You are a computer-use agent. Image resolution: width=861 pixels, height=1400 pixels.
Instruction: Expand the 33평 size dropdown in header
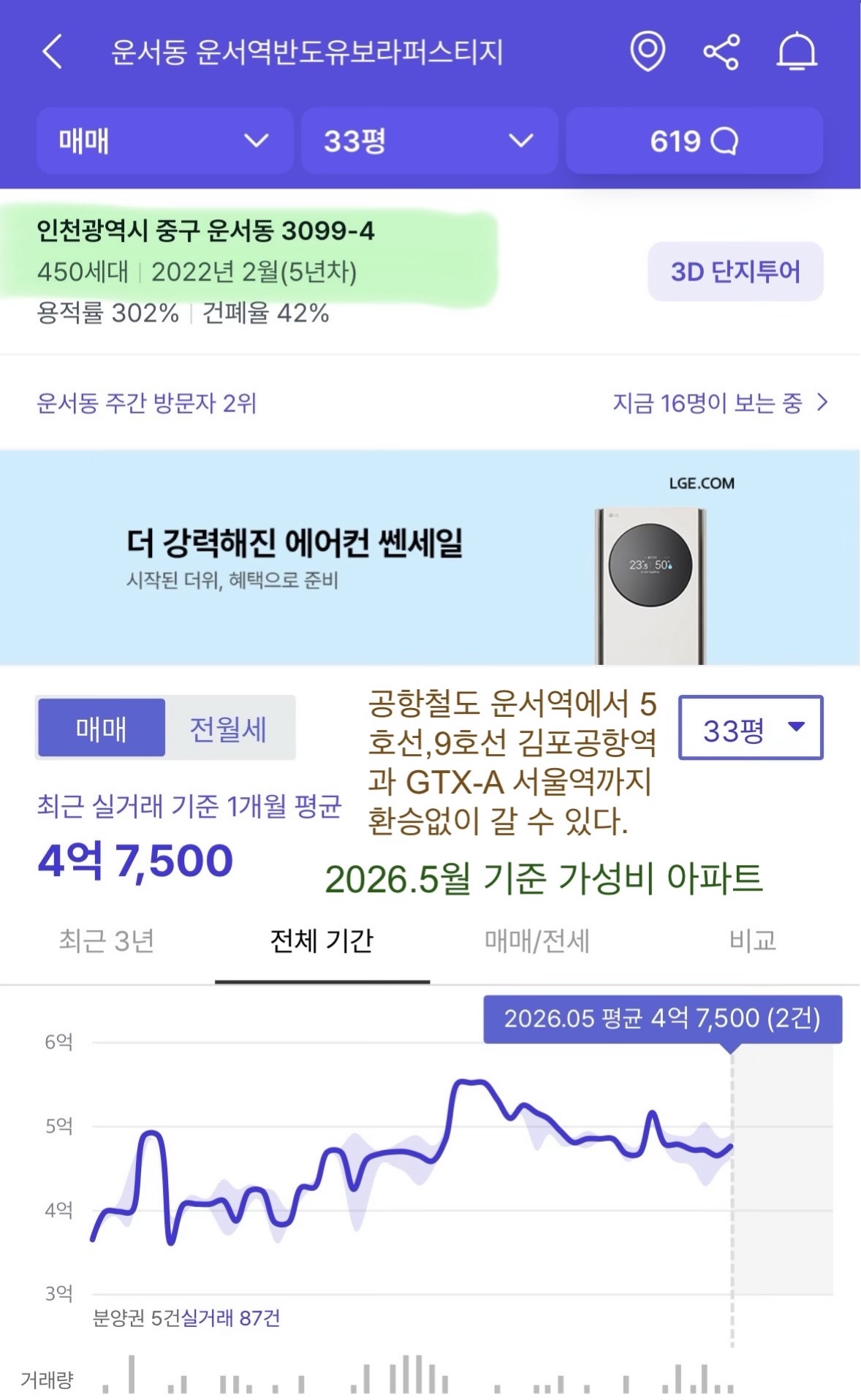[x=429, y=140]
